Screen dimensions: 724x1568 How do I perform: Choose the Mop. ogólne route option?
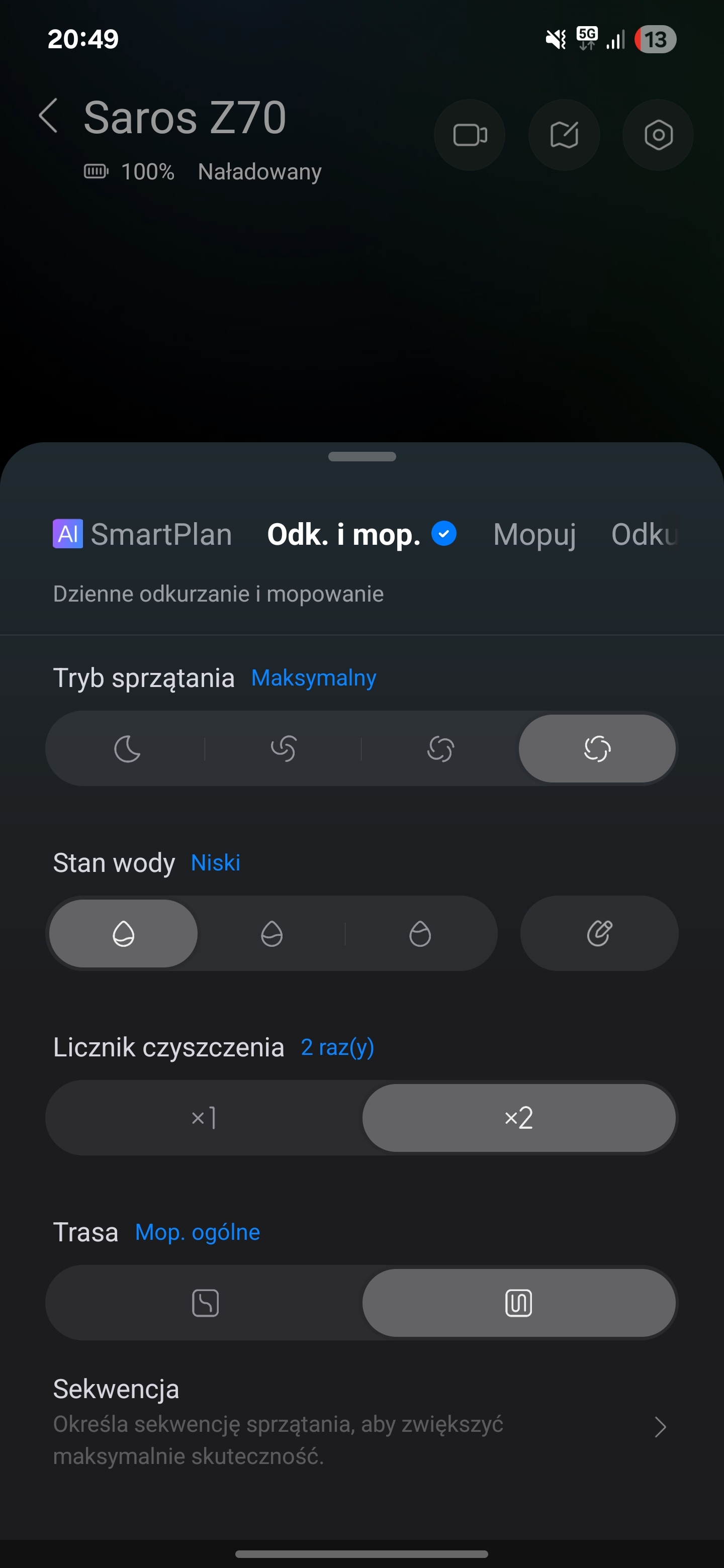click(x=519, y=1303)
